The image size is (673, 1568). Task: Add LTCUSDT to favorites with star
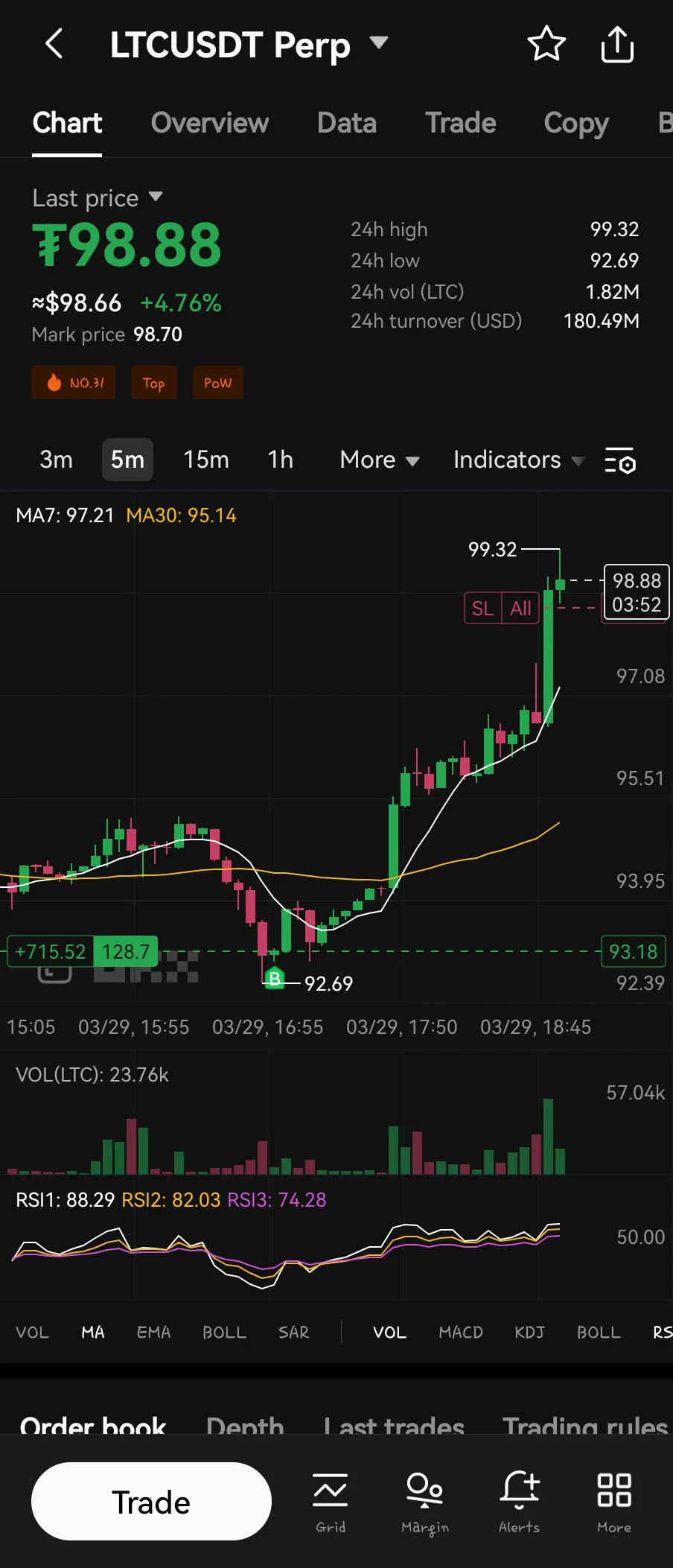pos(546,44)
